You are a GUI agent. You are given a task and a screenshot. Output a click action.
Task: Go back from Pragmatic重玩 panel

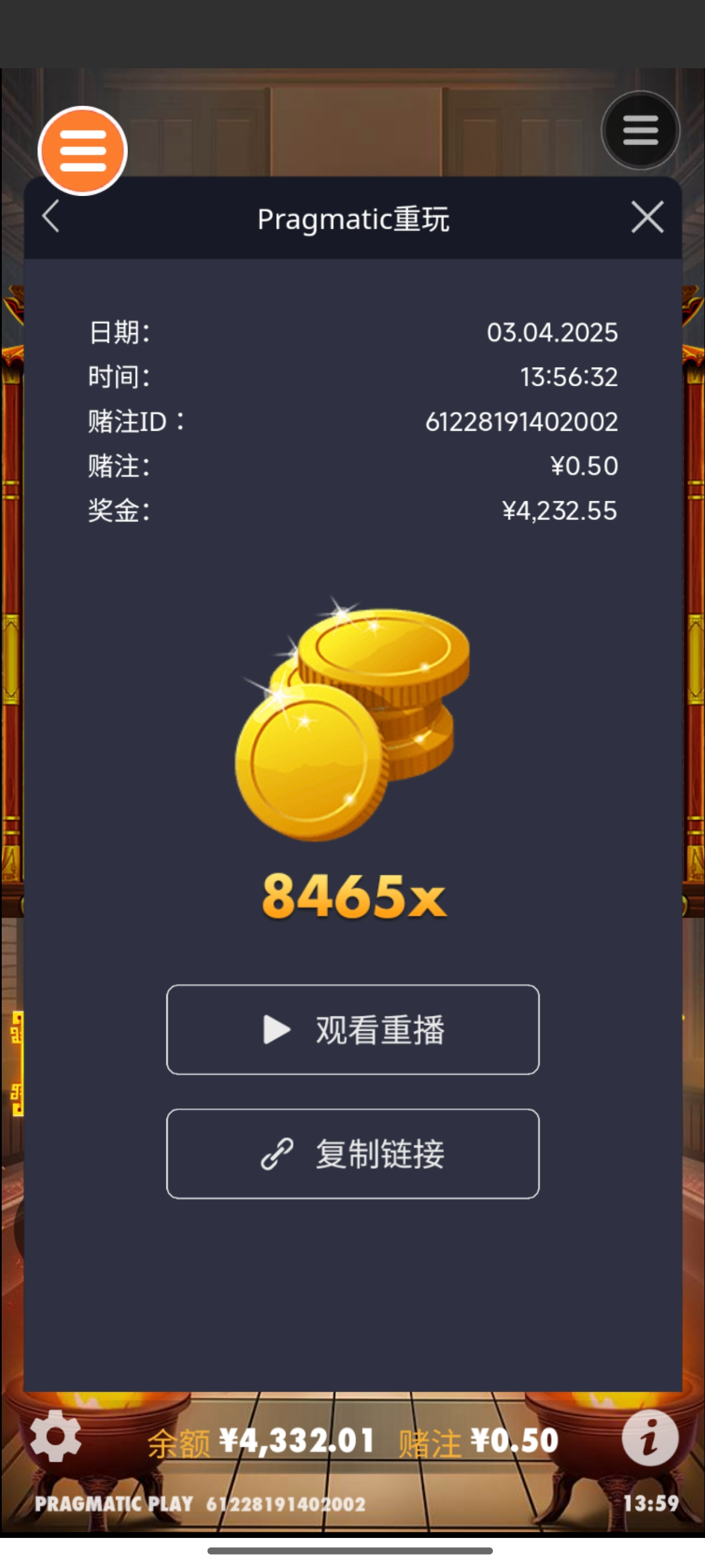51,217
